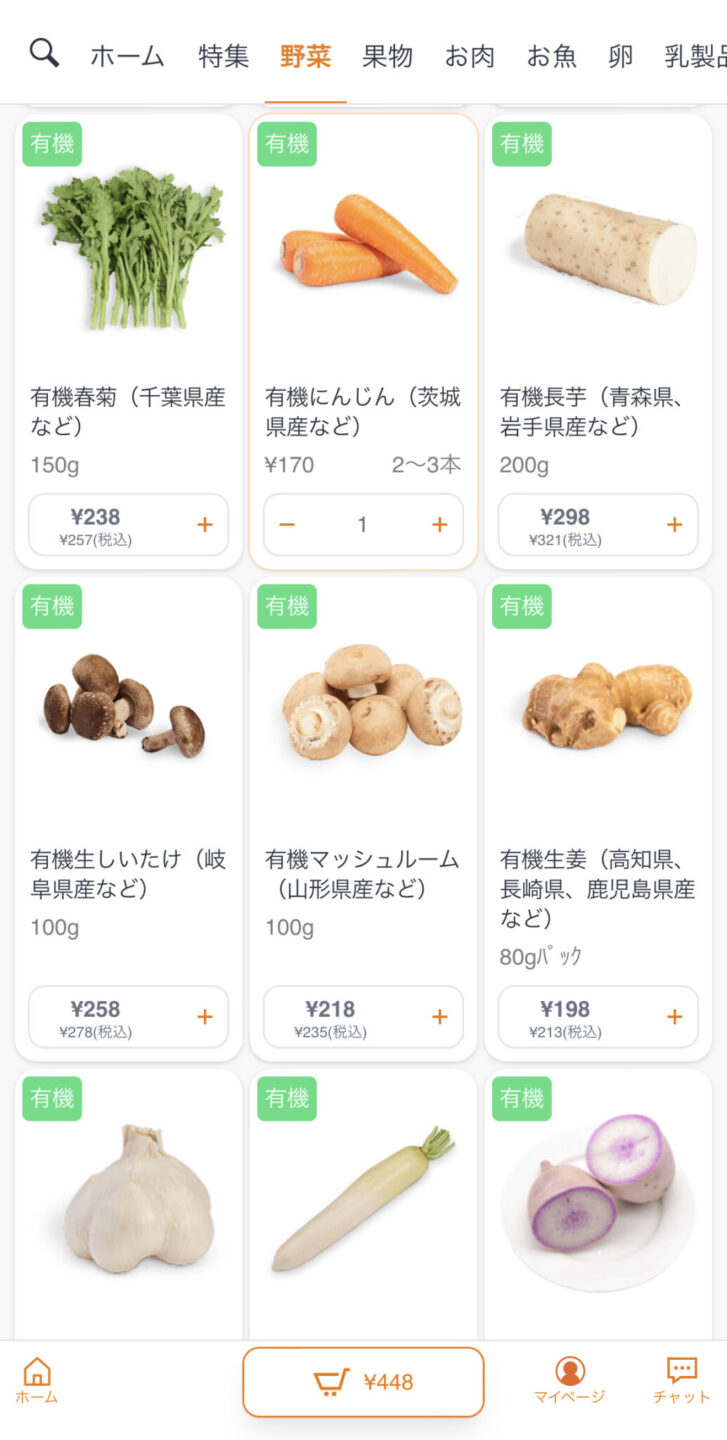The image size is (727, 1440).
Task: Switch to the お魚 tab
Action: pyautogui.click(x=551, y=56)
